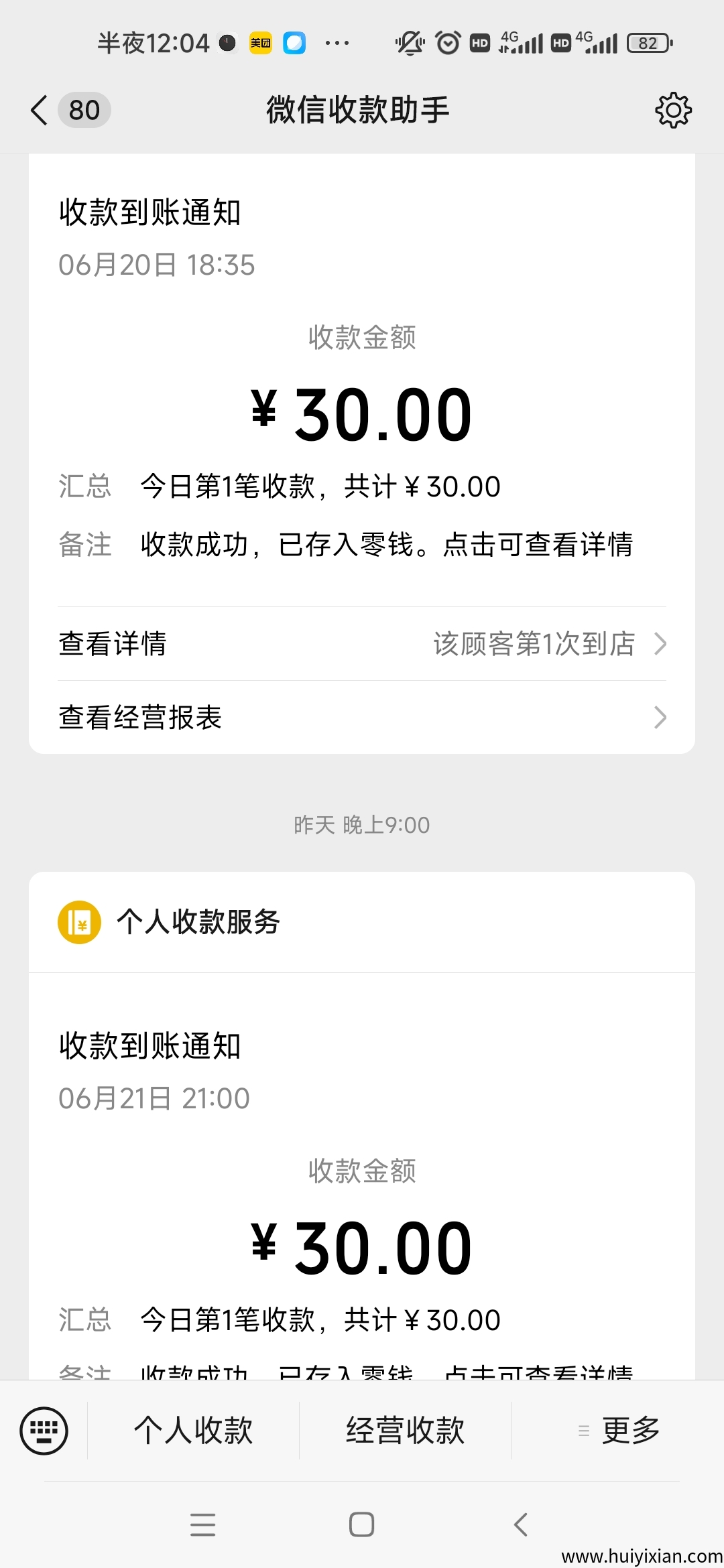Tap the alarm clock icon in the status bar
Image resolution: width=724 pixels, height=1568 pixels.
pos(446,42)
